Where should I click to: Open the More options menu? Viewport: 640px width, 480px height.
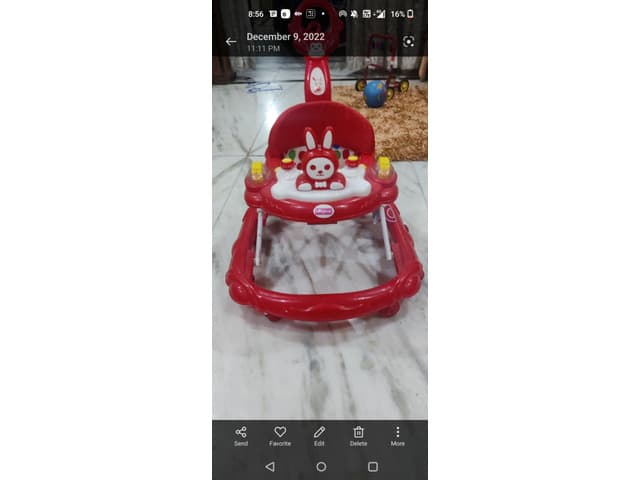tap(397, 436)
